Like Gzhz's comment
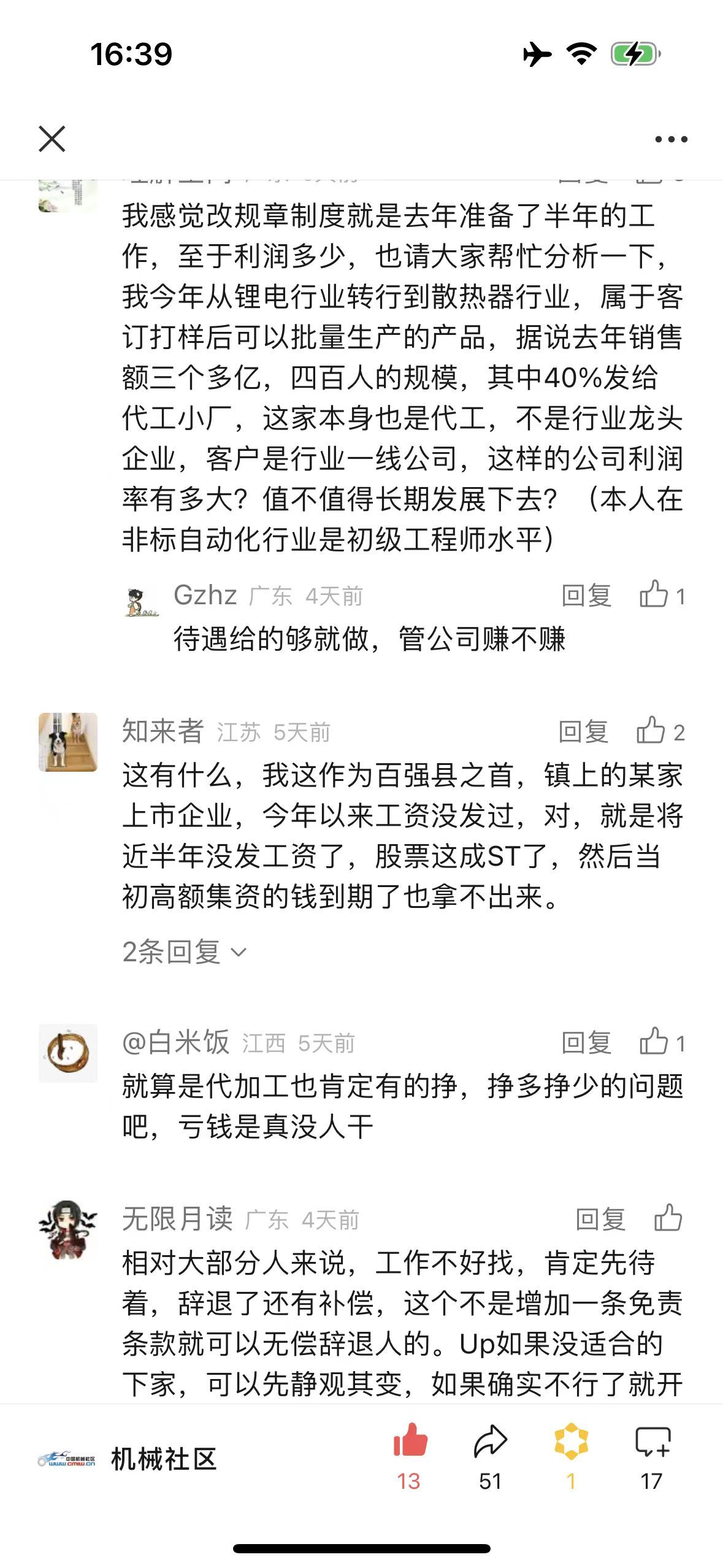Image resolution: width=723 pixels, height=1568 pixels. (x=654, y=595)
